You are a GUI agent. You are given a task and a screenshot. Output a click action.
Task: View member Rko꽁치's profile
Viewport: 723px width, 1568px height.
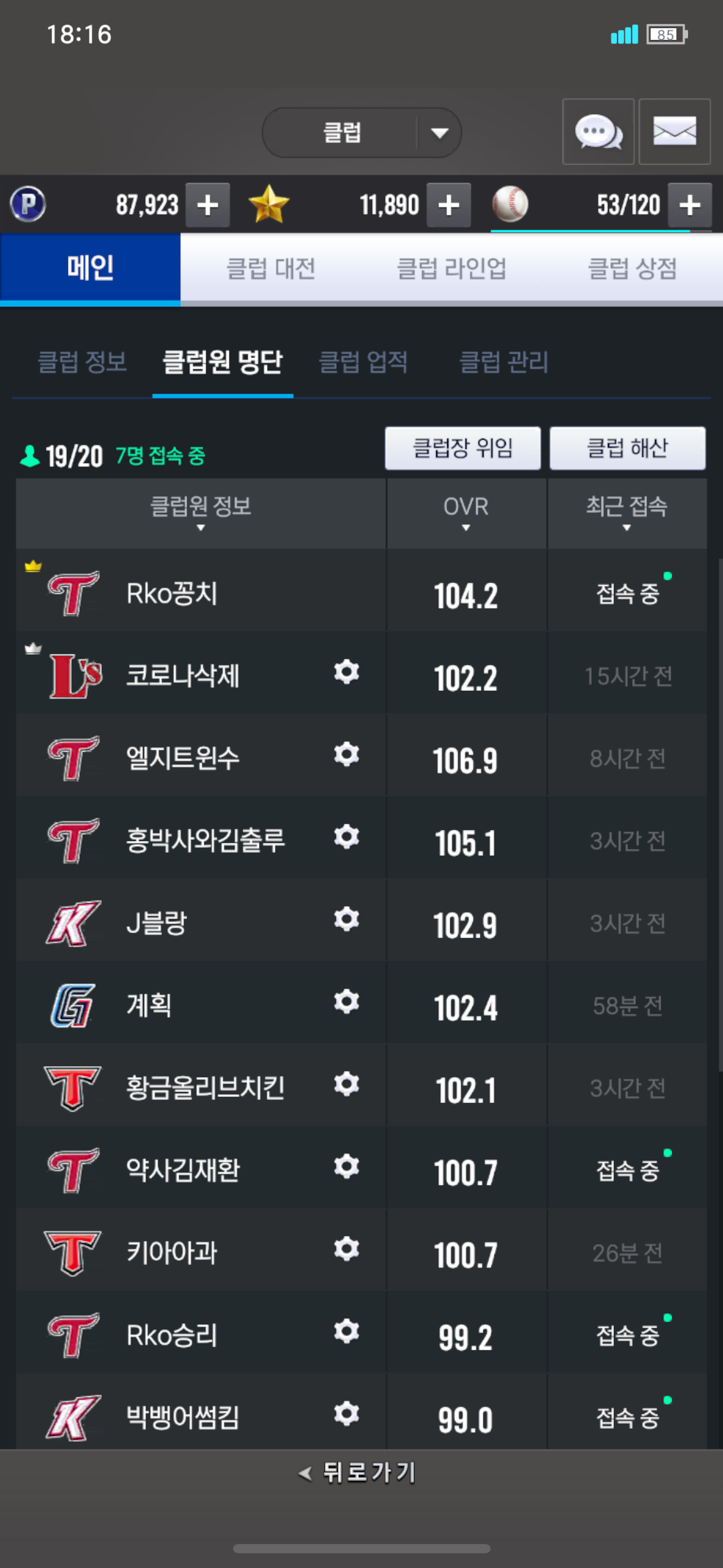click(x=172, y=594)
